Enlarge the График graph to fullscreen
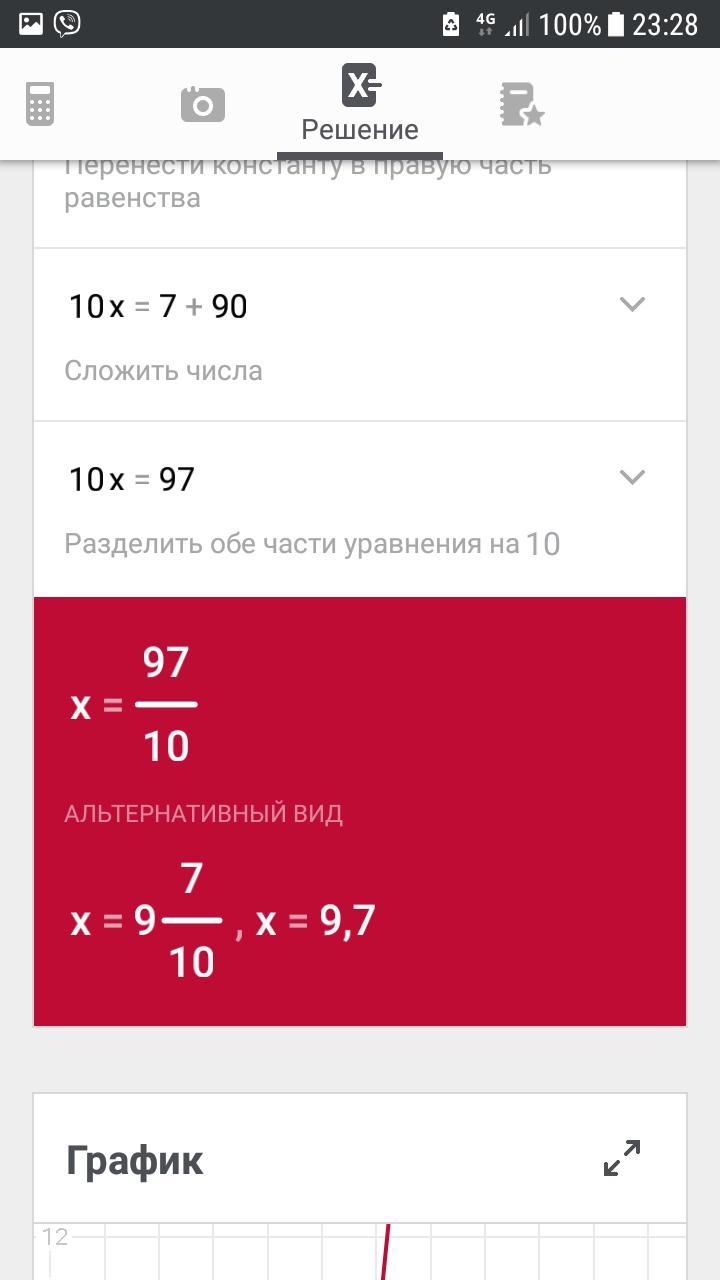 (x=622, y=1158)
